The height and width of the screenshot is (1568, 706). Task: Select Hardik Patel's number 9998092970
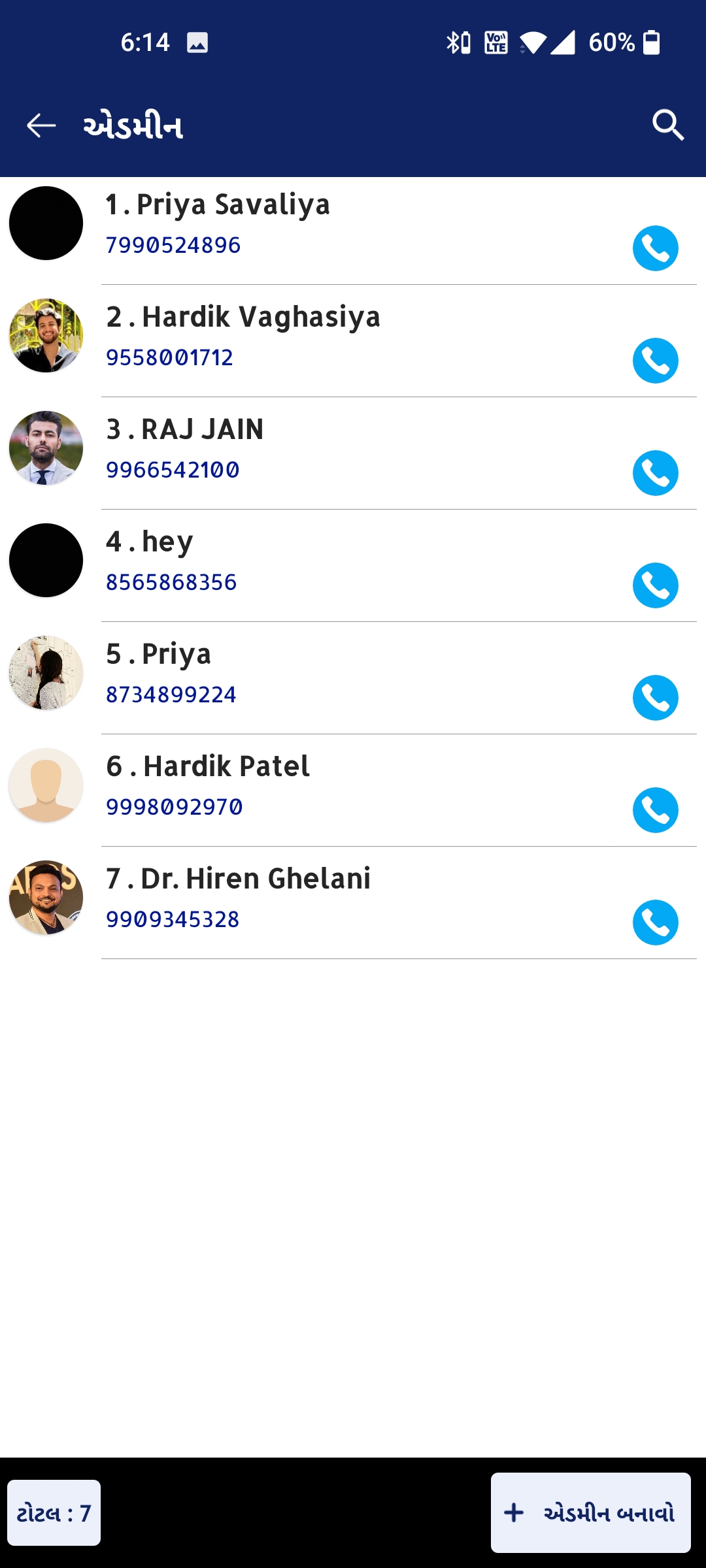[x=175, y=806]
